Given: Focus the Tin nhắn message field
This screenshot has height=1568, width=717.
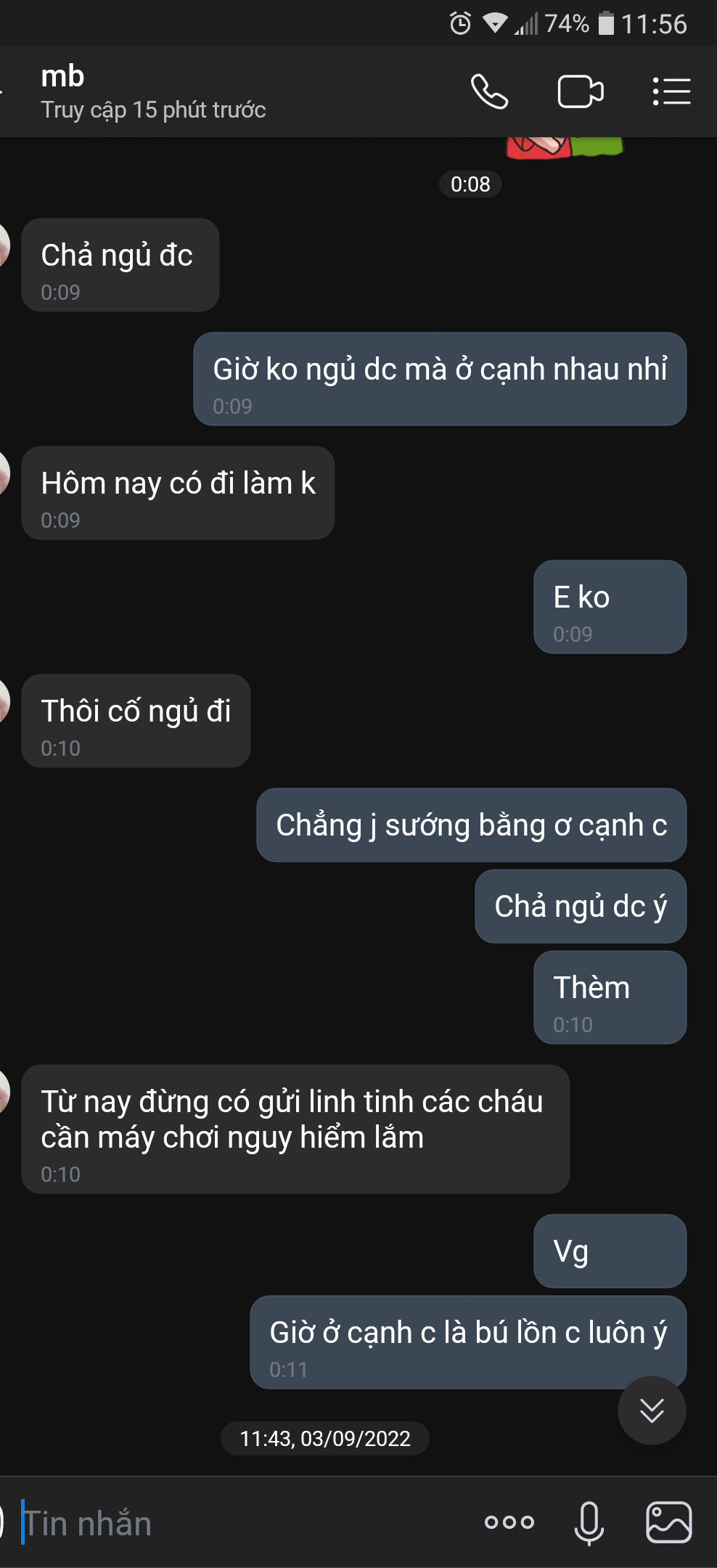Looking at the screenshot, I should [239, 1522].
